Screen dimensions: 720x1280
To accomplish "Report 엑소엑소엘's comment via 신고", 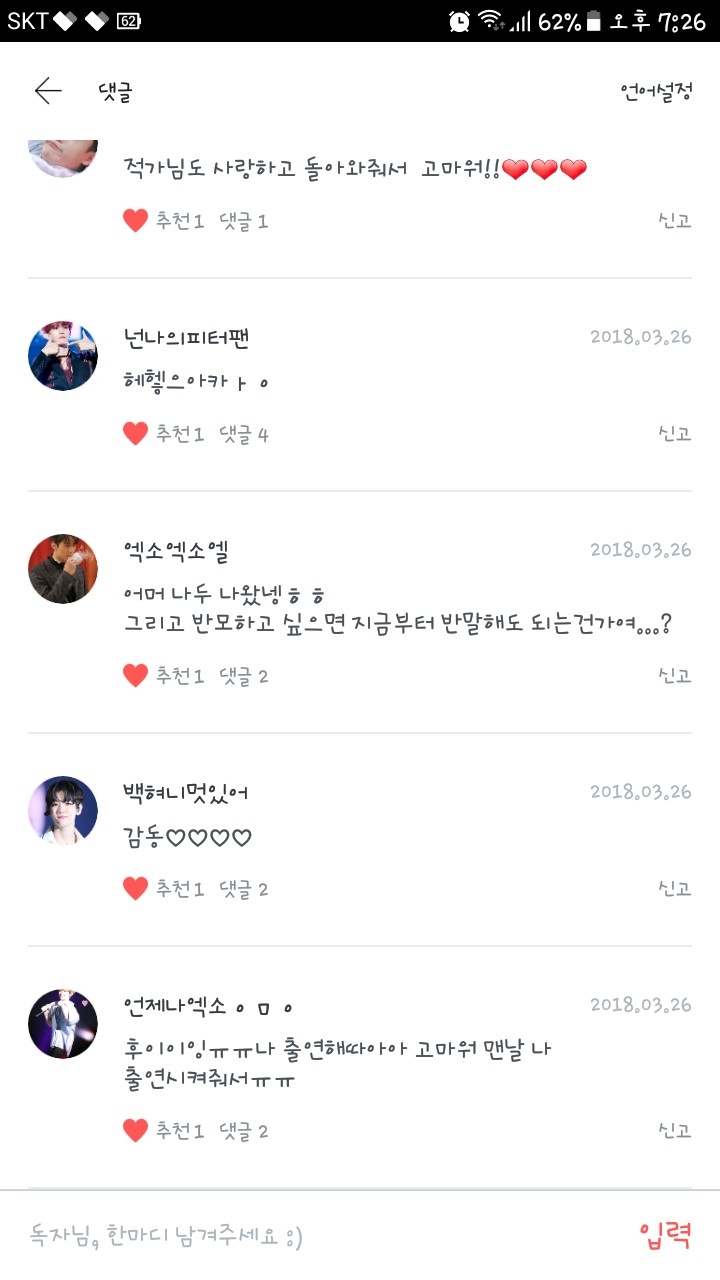I will [x=674, y=675].
